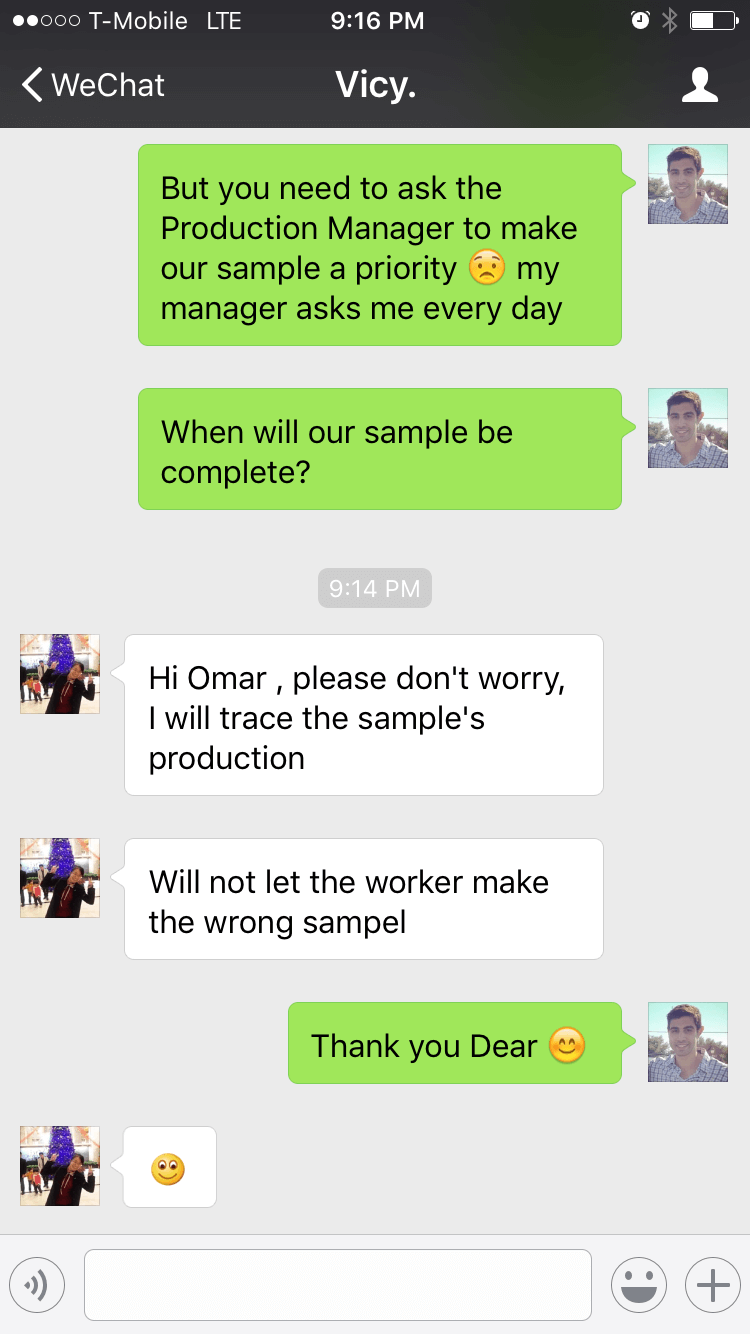Open the emoji sticker picker
The width and height of the screenshot is (750, 1334).
[638, 1285]
